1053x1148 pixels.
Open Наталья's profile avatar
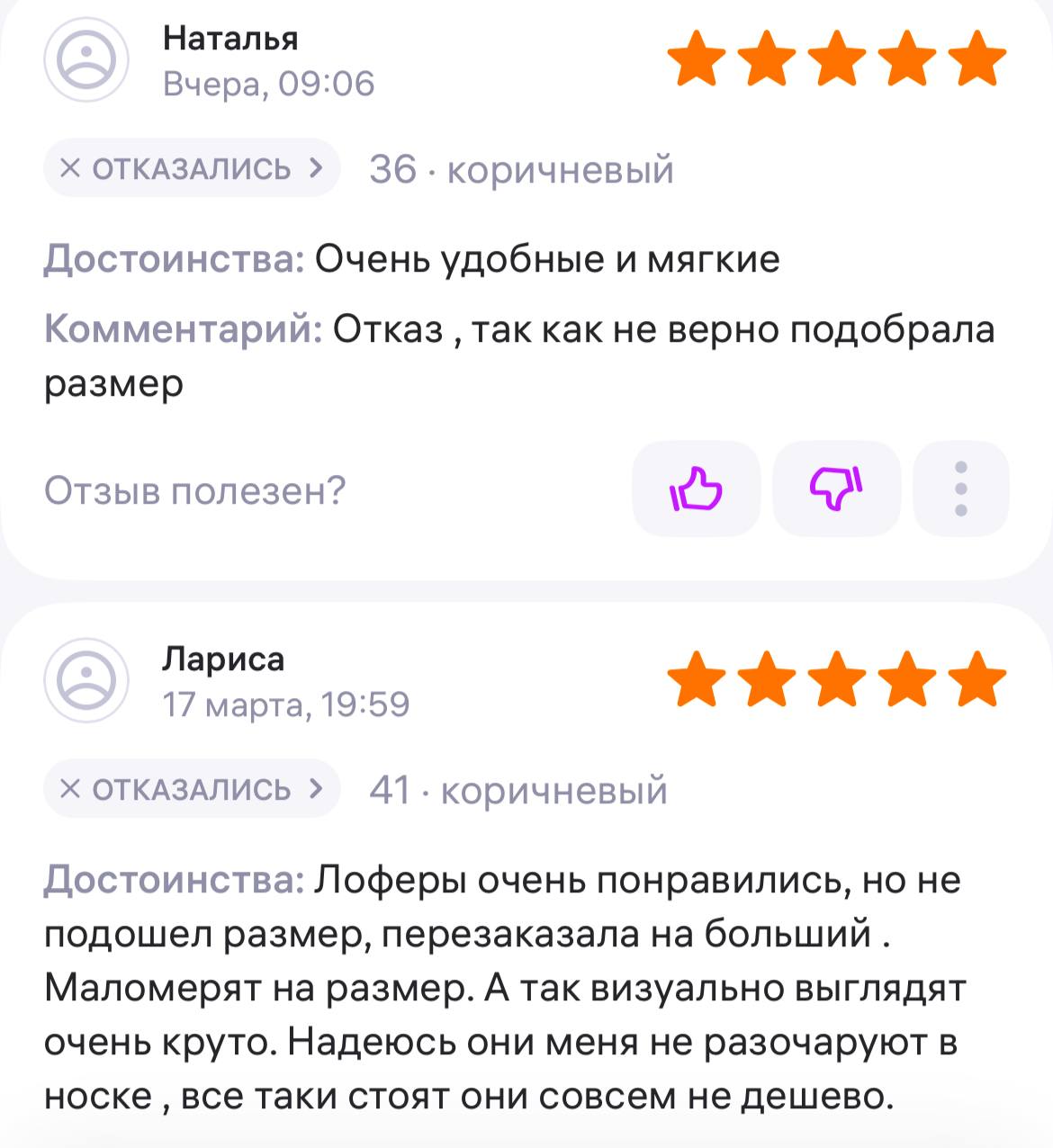tap(86, 59)
